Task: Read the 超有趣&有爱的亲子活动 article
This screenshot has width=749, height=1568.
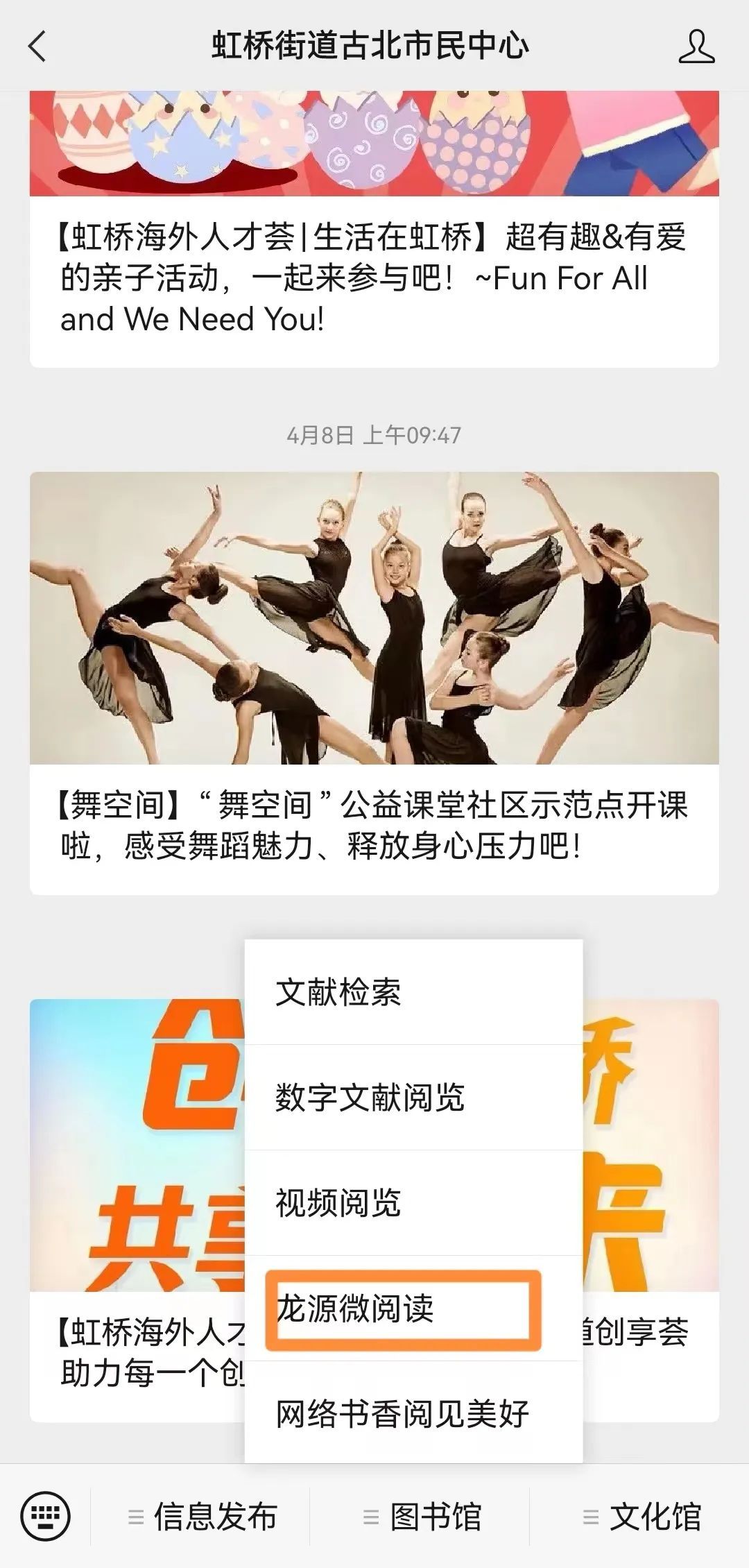Action: (x=374, y=278)
